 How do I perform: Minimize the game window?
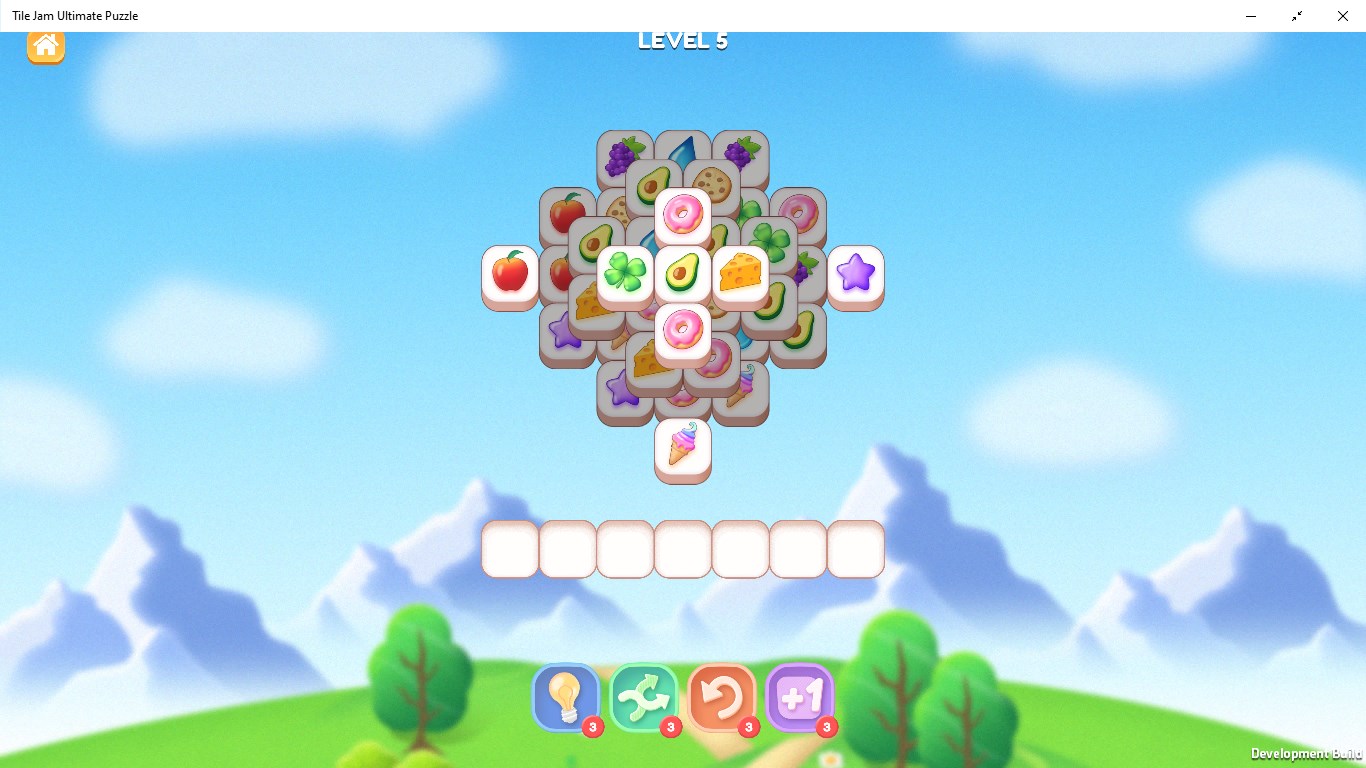point(1251,16)
